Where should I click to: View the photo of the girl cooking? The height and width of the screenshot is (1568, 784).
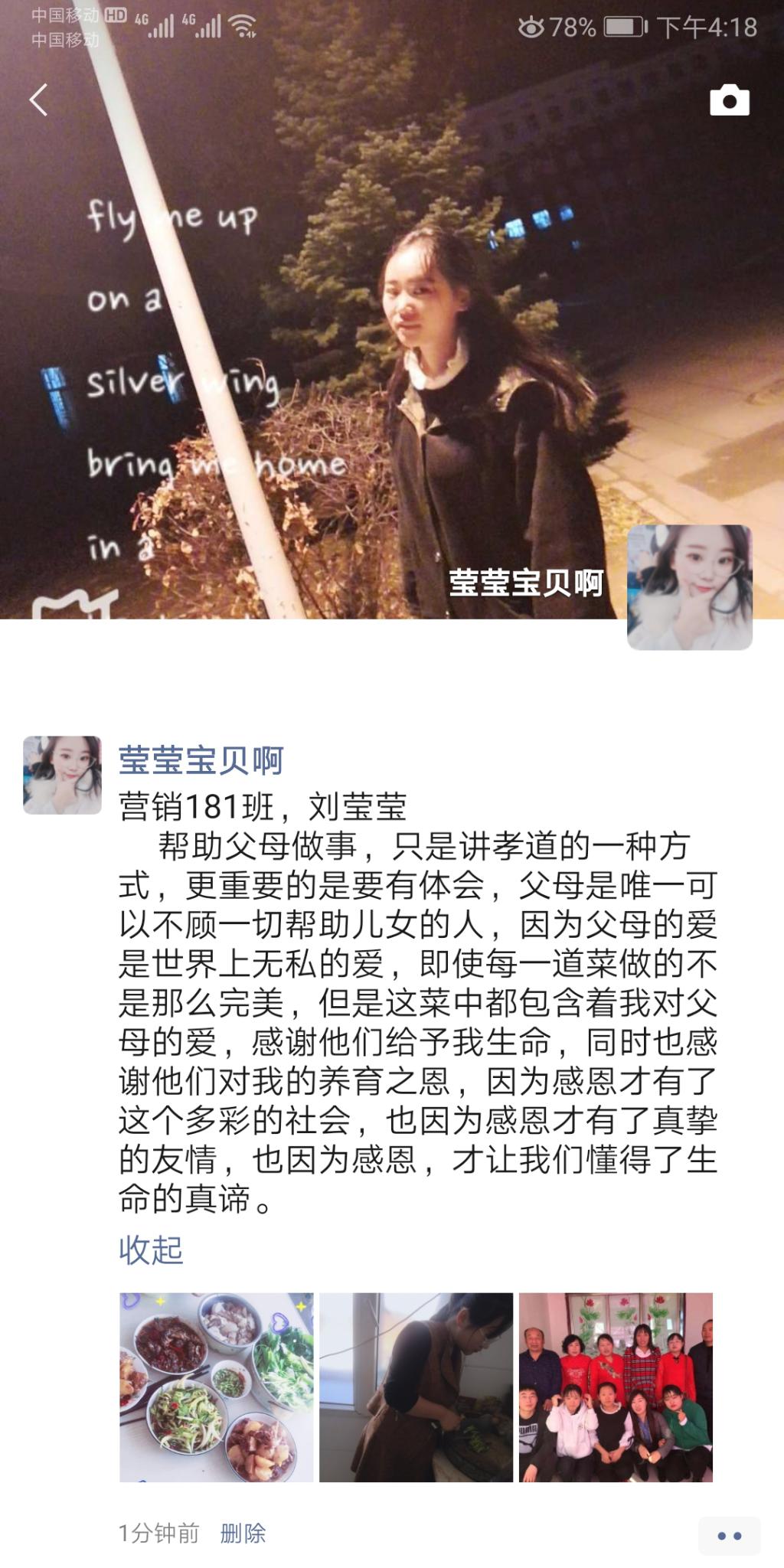pos(416,1387)
